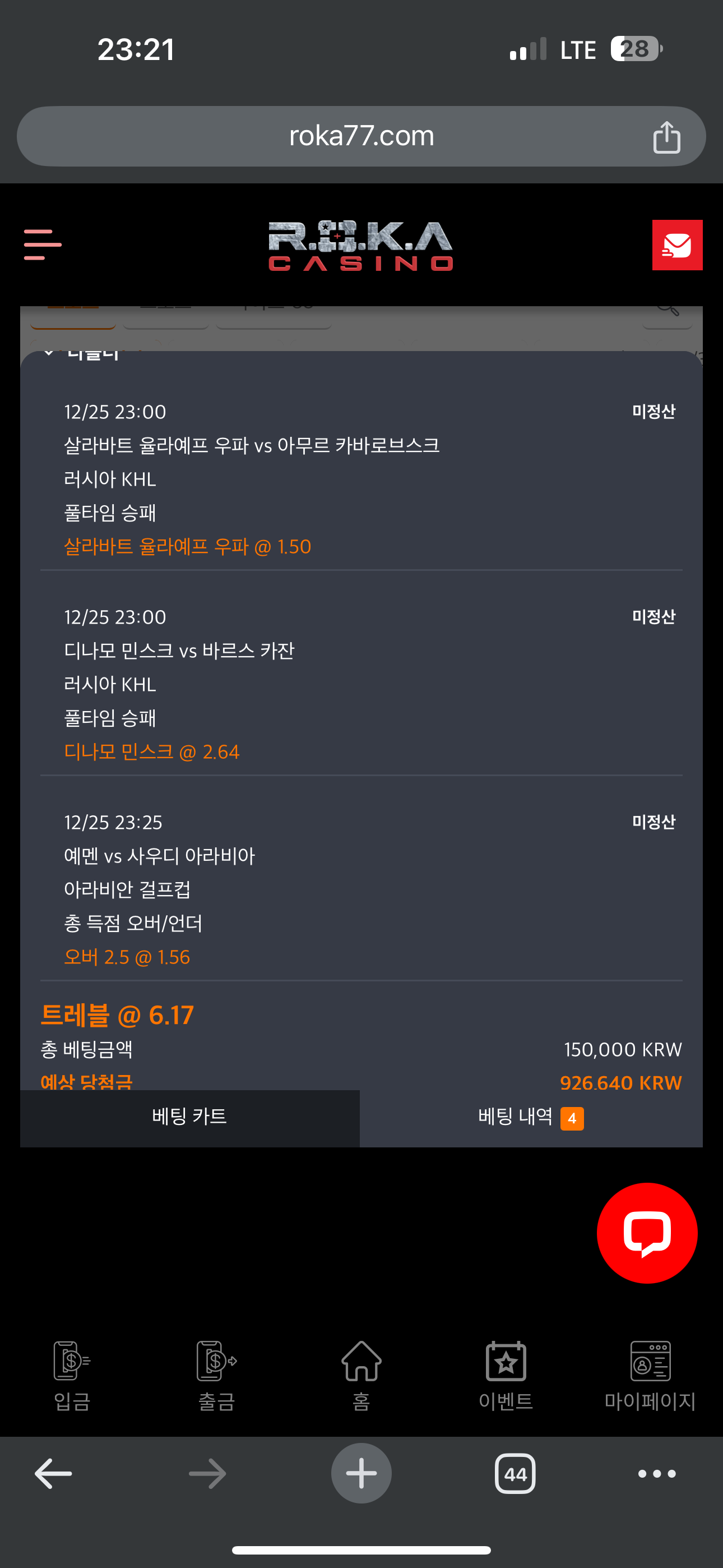View the 44 open browser tabs
723x1568 pixels.
(x=515, y=1474)
